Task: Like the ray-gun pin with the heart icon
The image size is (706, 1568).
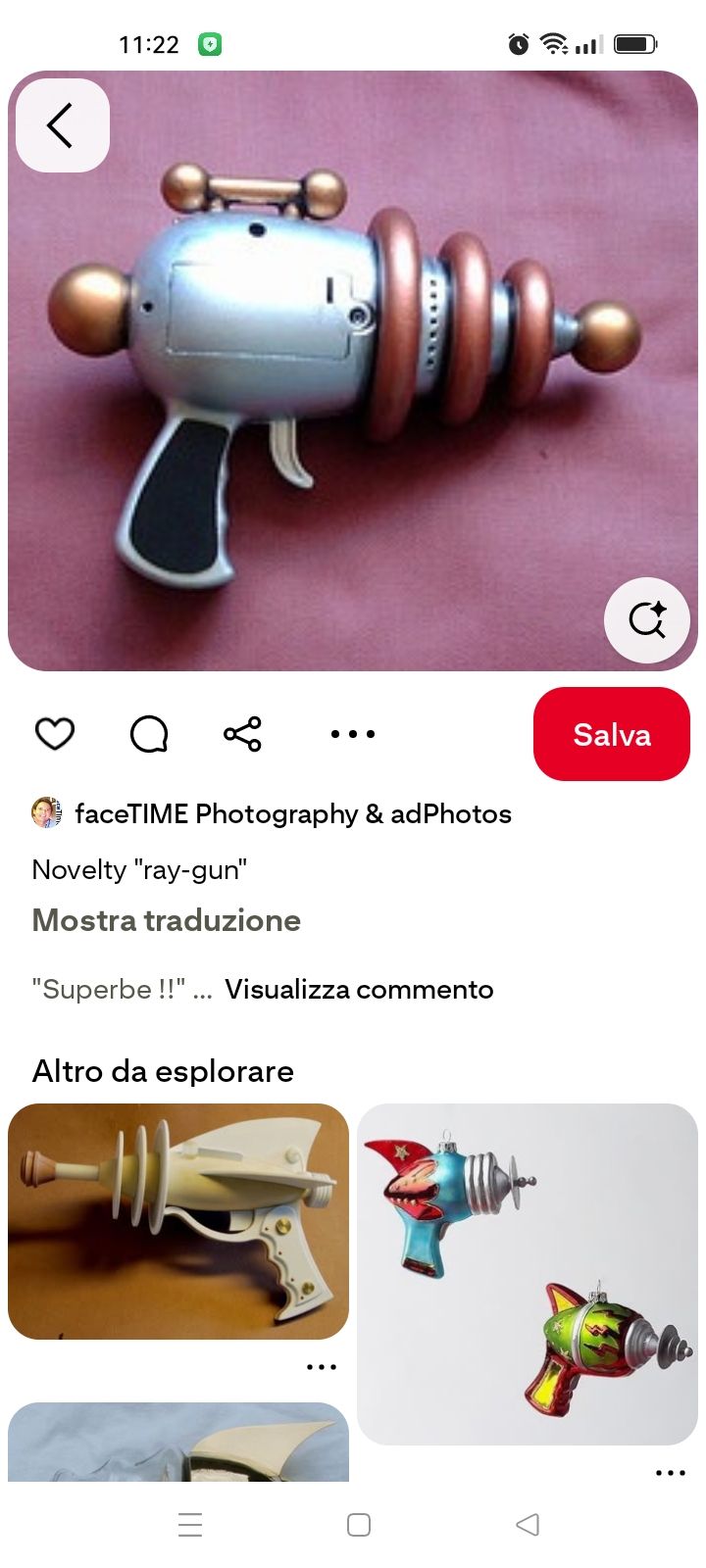Action: click(55, 733)
